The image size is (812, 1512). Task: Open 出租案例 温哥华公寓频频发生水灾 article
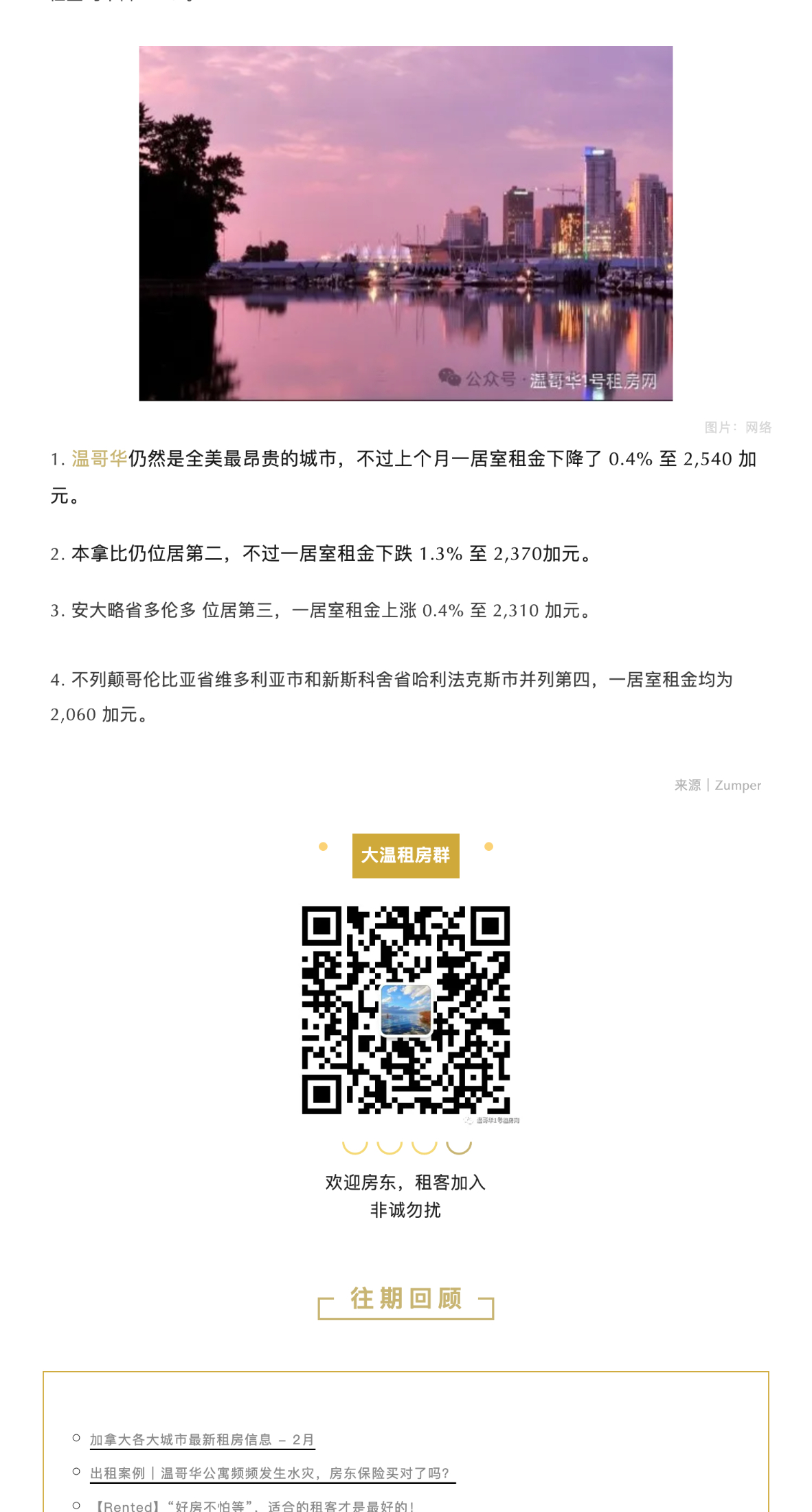(271, 1473)
